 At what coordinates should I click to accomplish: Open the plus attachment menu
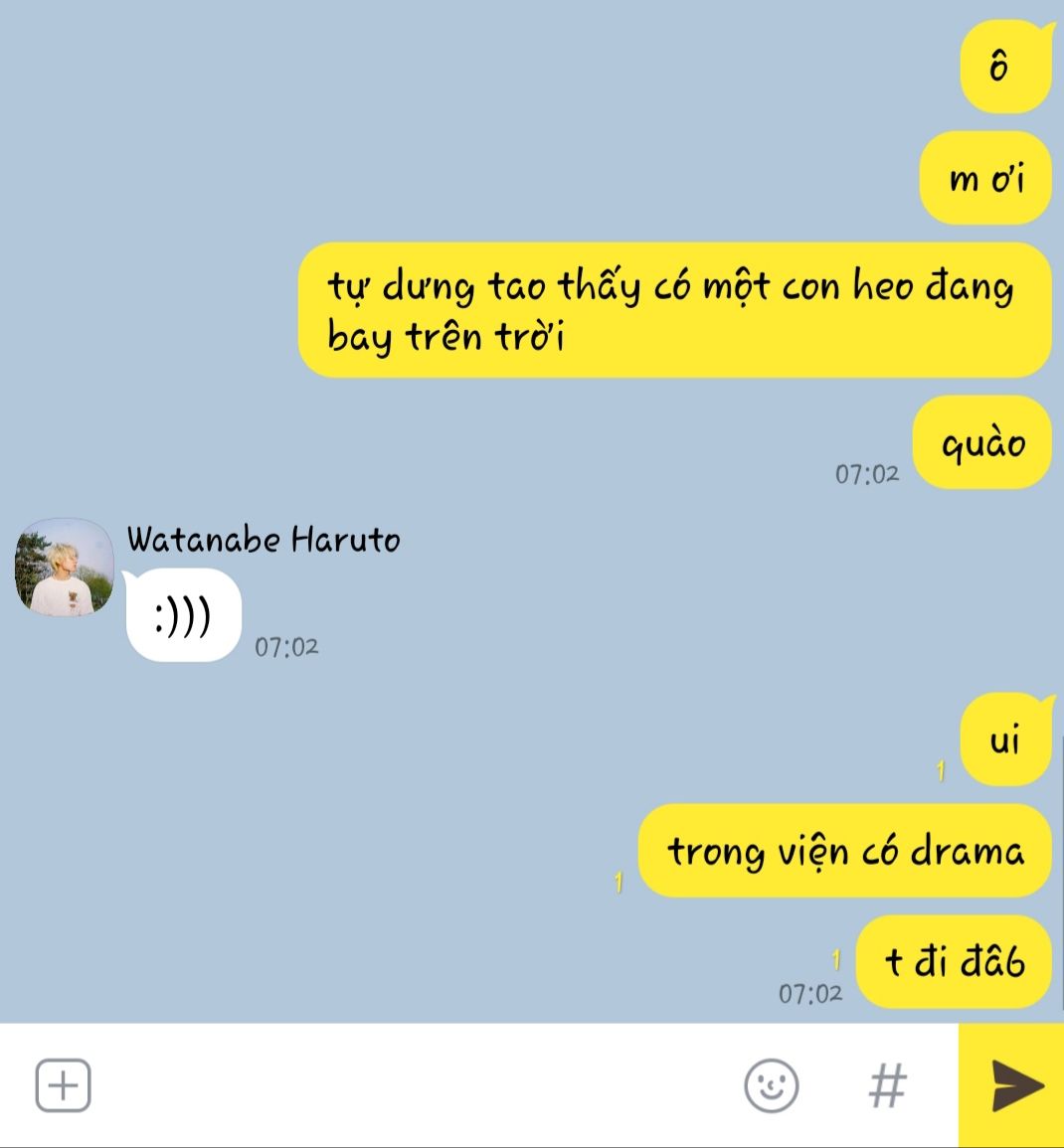(x=63, y=1085)
